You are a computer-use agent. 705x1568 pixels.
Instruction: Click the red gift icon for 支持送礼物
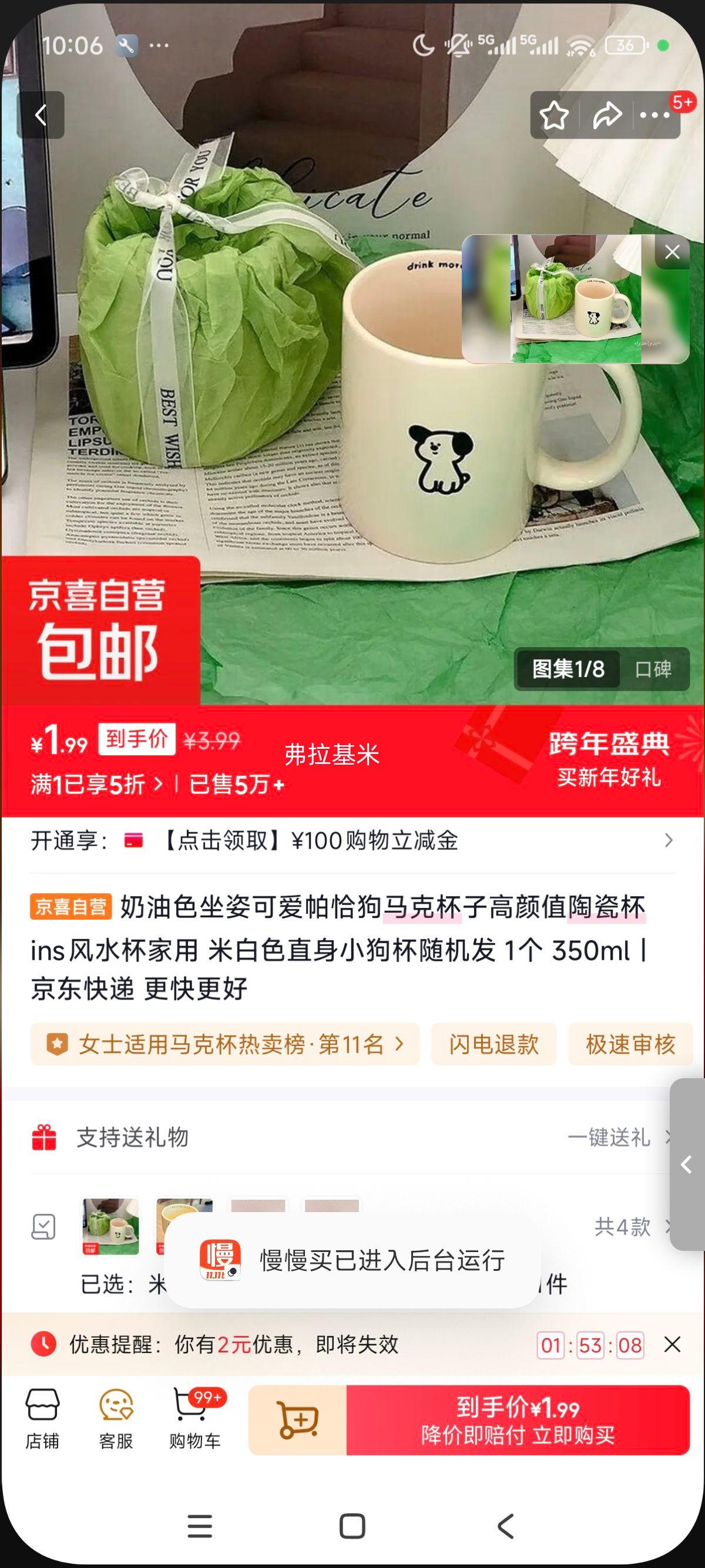click(x=44, y=1139)
